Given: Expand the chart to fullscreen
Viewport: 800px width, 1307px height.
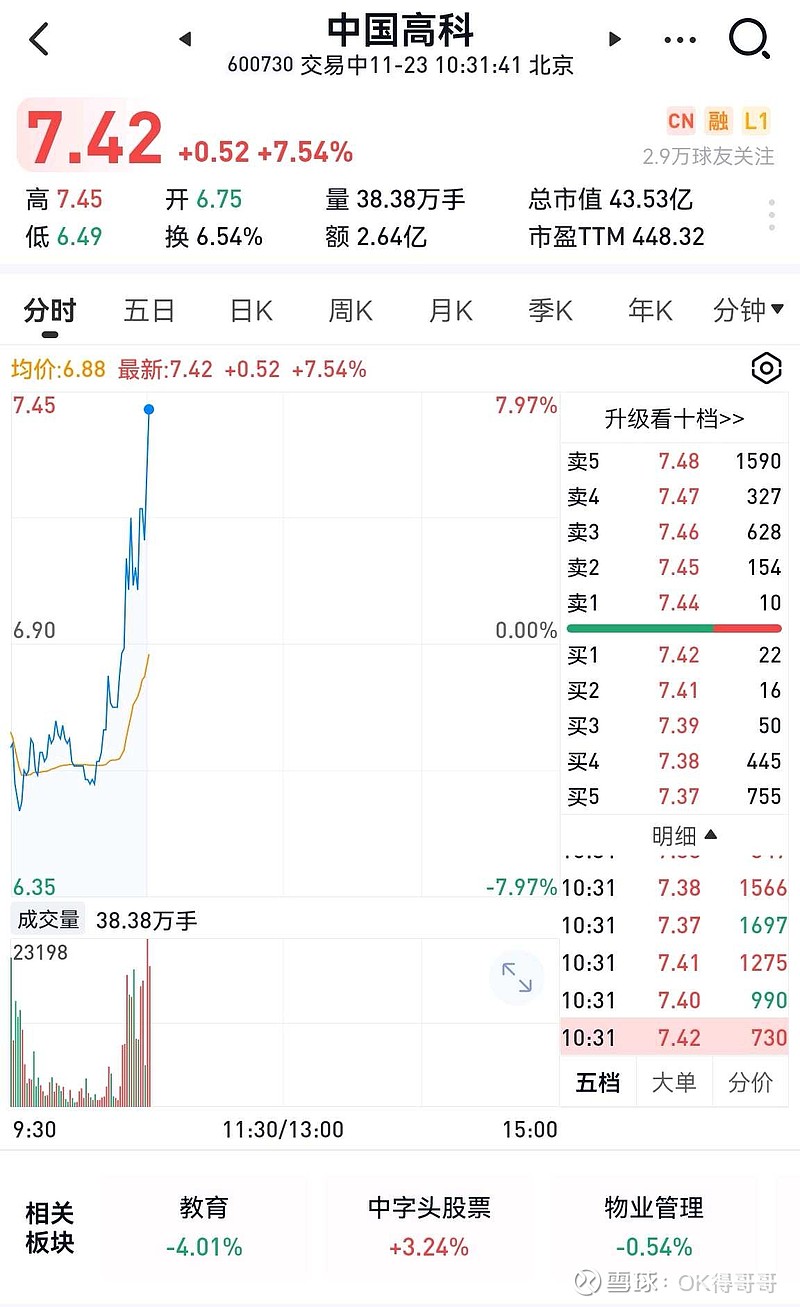Looking at the screenshot, I should 517,977.
